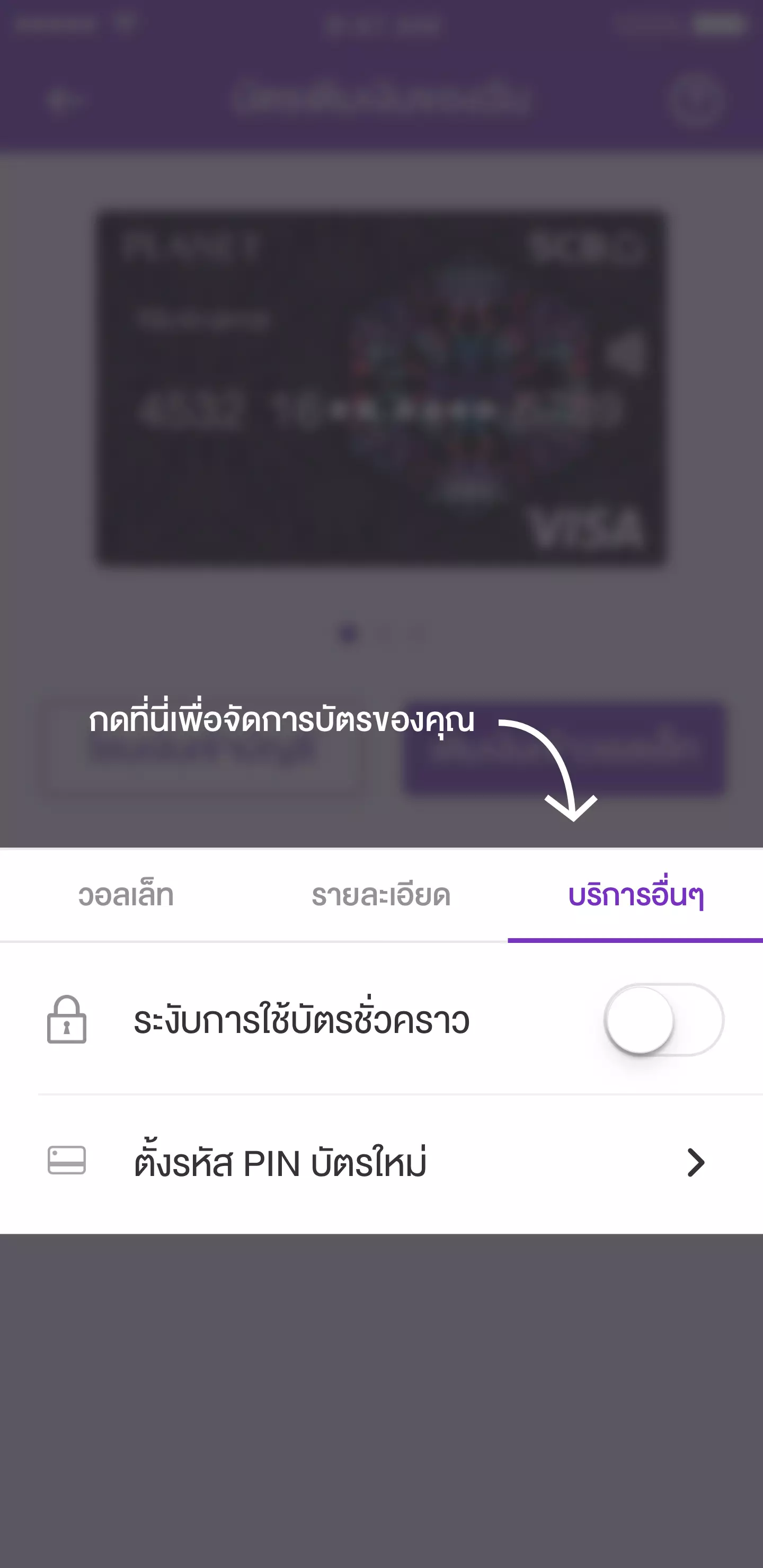Image resolution: width=763 pixels, height=1568 pixels.
Task: Switch to the รายละเอียด tab
Action: coord(380,895)
